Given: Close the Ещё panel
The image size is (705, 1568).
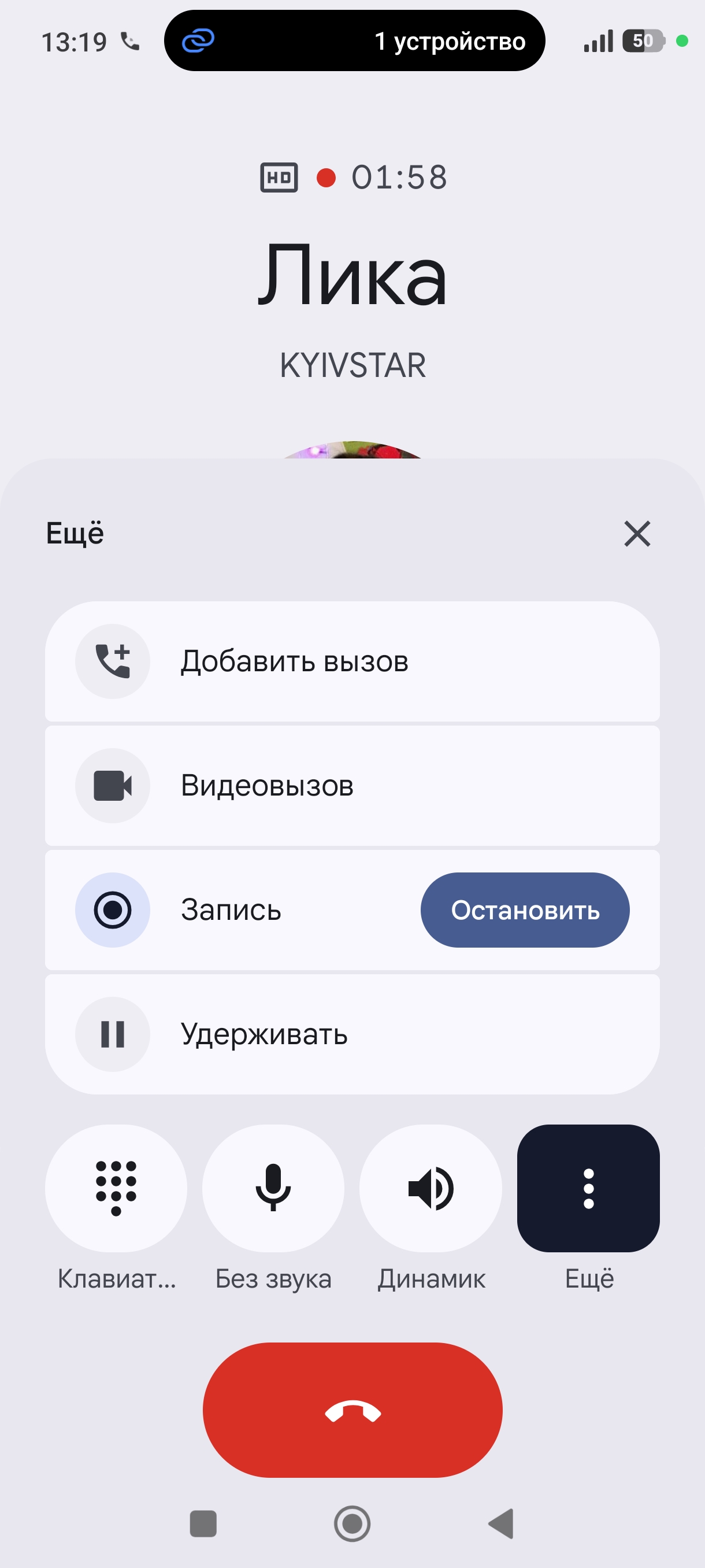Looking at the screenshot, I should [637, 534].
